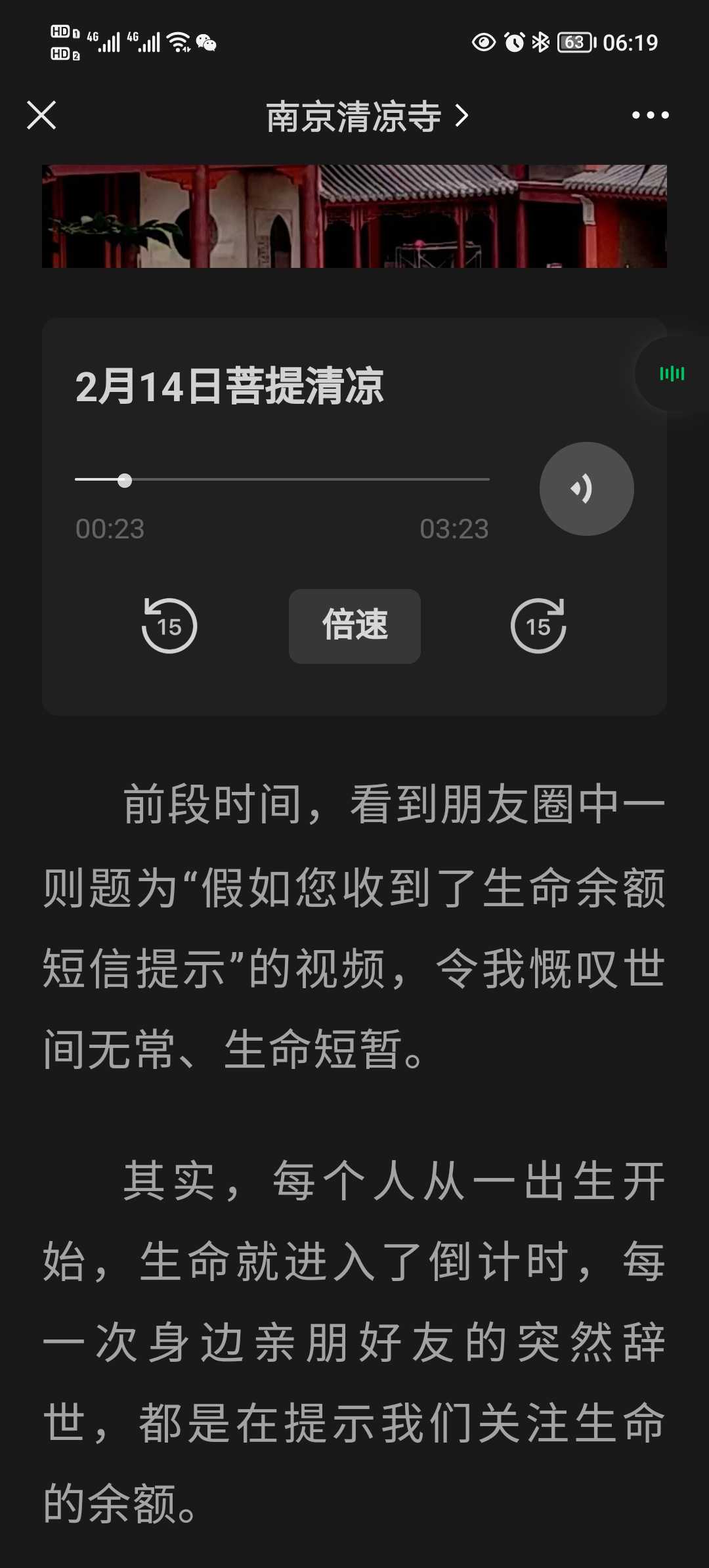
Task: Open the floating green audio indicator
Action: click(672, 374)
